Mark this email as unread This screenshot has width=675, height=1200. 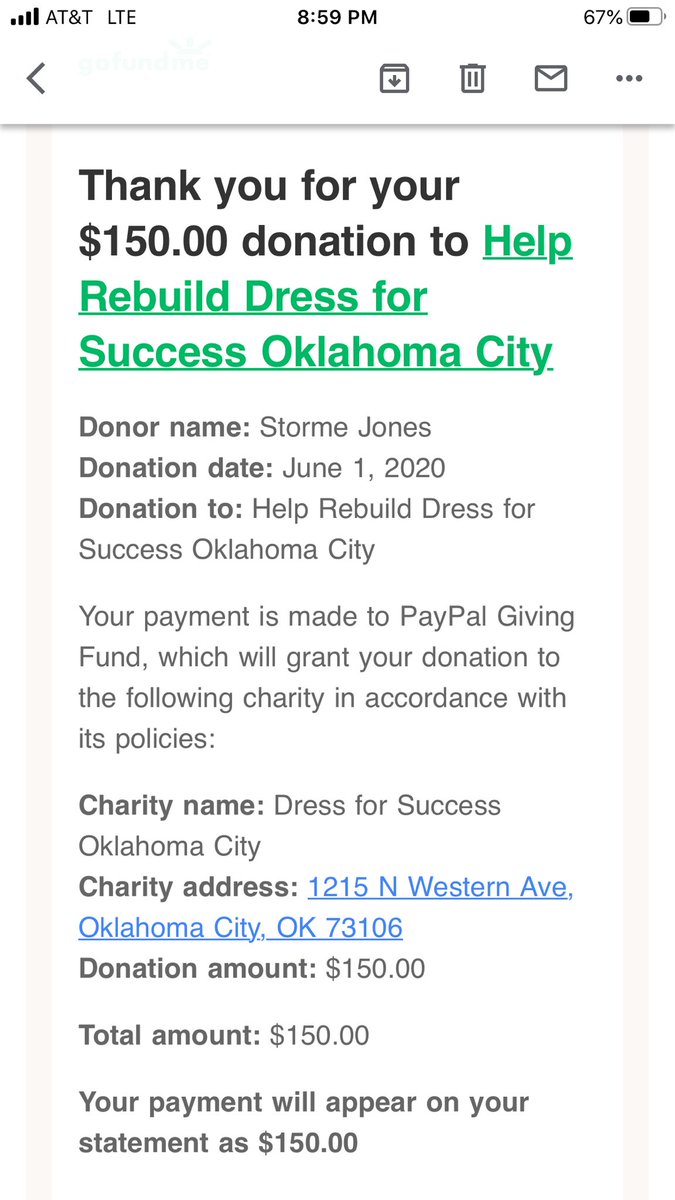point(551,78)
